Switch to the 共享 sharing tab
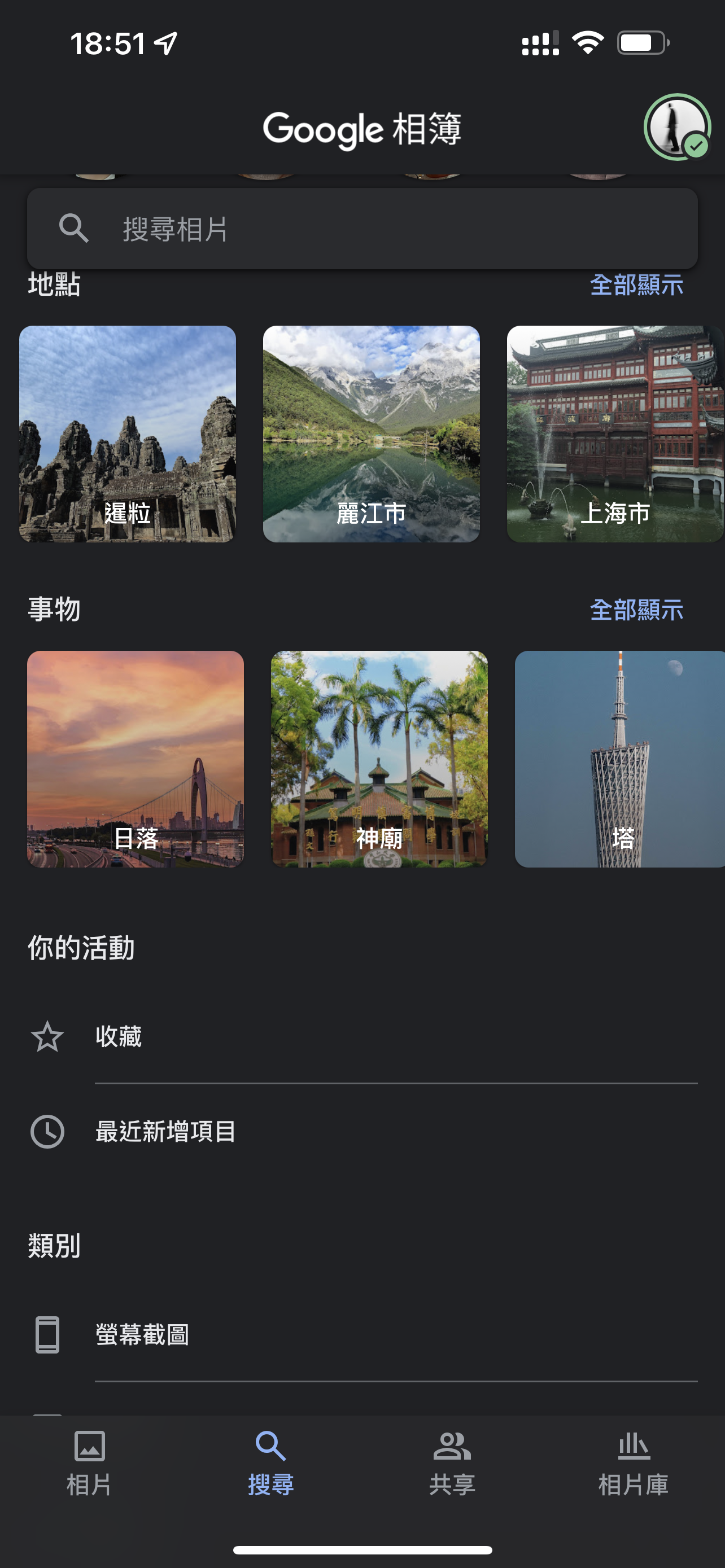The height and width of the screenshot is (1568, 725). pyautogui.click(x=452, y=1462)
